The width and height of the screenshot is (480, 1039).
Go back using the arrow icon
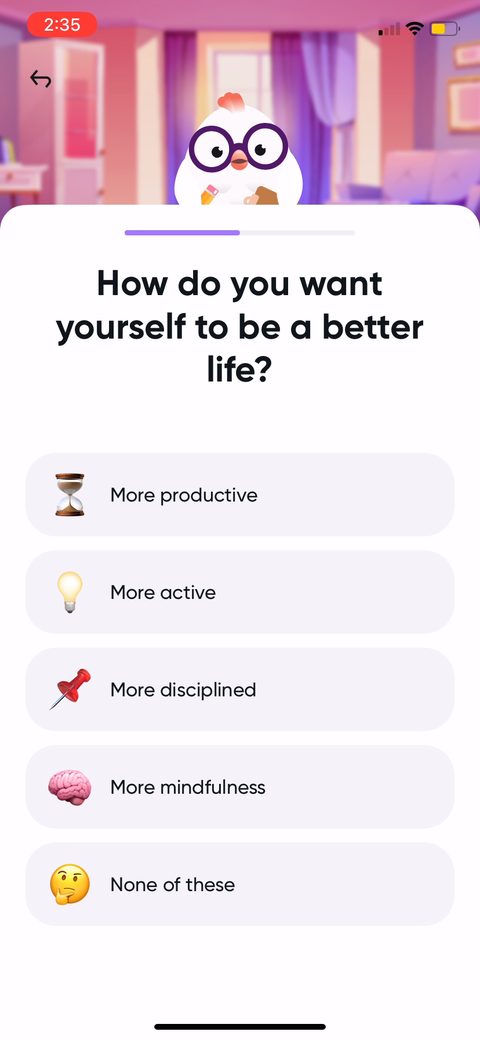click(40, 79)
